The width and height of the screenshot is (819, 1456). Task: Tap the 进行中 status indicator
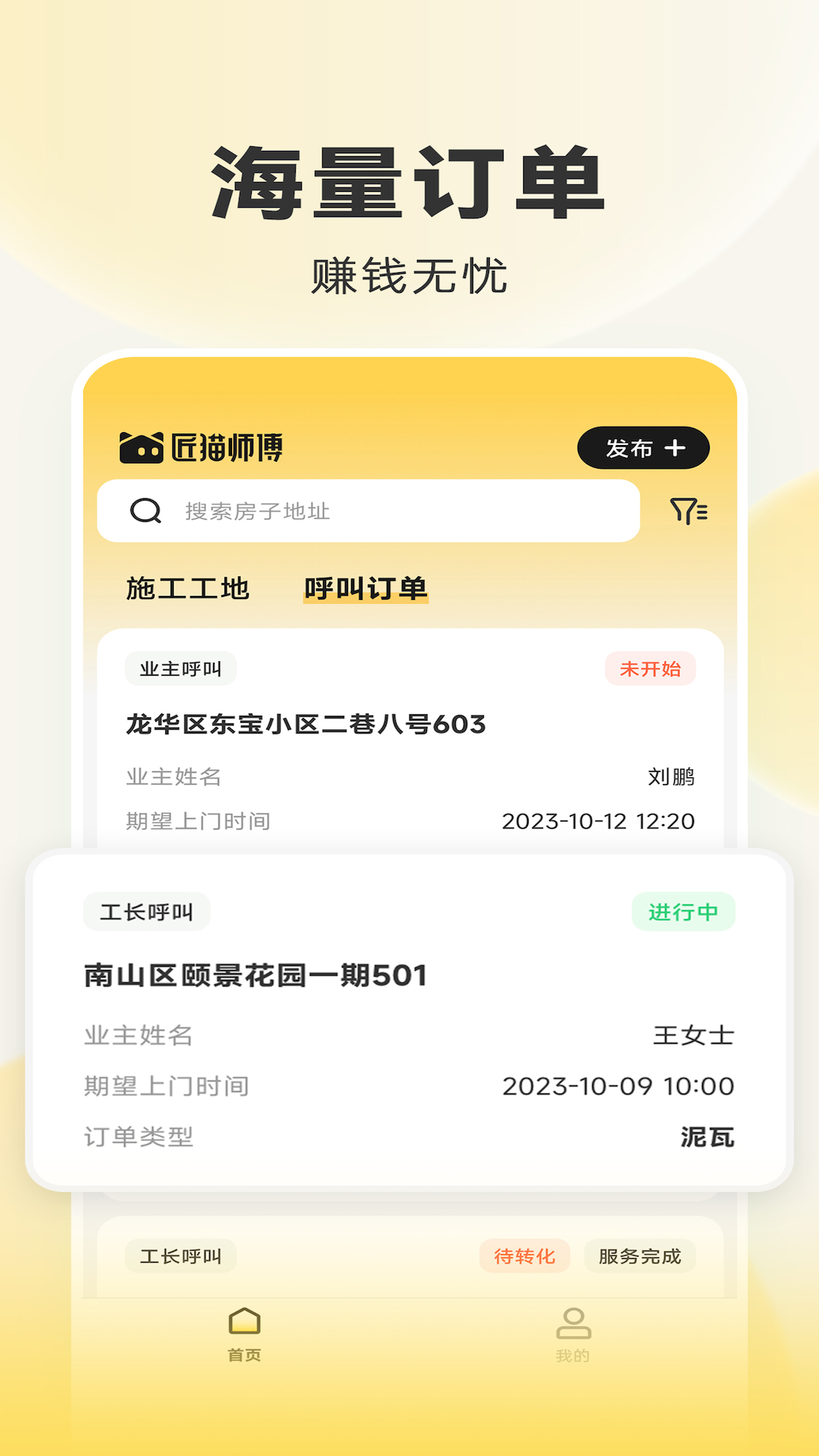(x=683, y=912)
